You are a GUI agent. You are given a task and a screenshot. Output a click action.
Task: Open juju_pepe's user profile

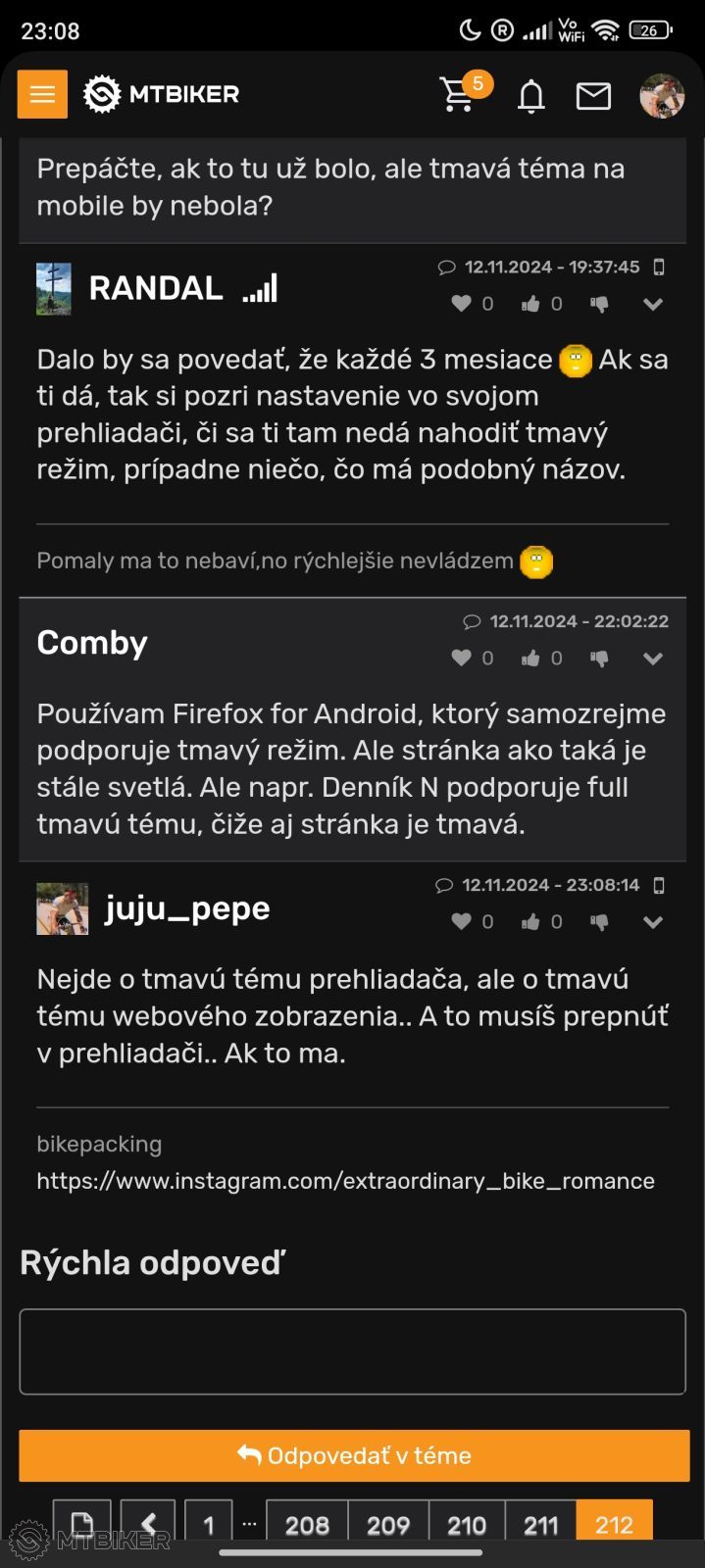[x=186, y=908]
